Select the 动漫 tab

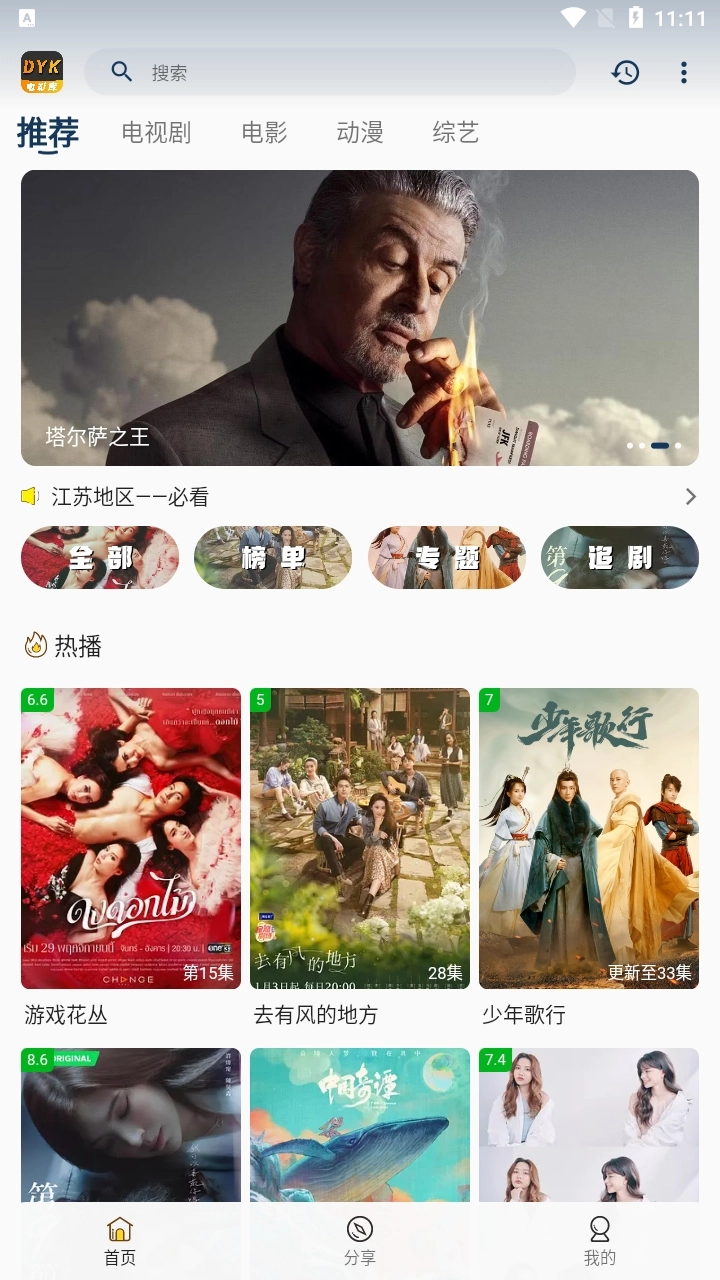pos(360,132)
